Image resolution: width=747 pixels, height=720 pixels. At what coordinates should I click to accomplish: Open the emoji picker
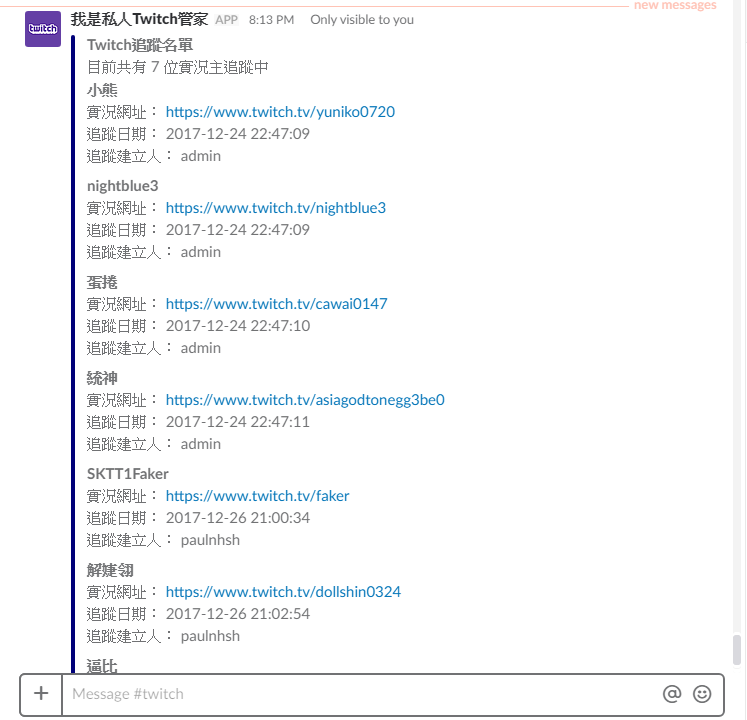[702, 694]
